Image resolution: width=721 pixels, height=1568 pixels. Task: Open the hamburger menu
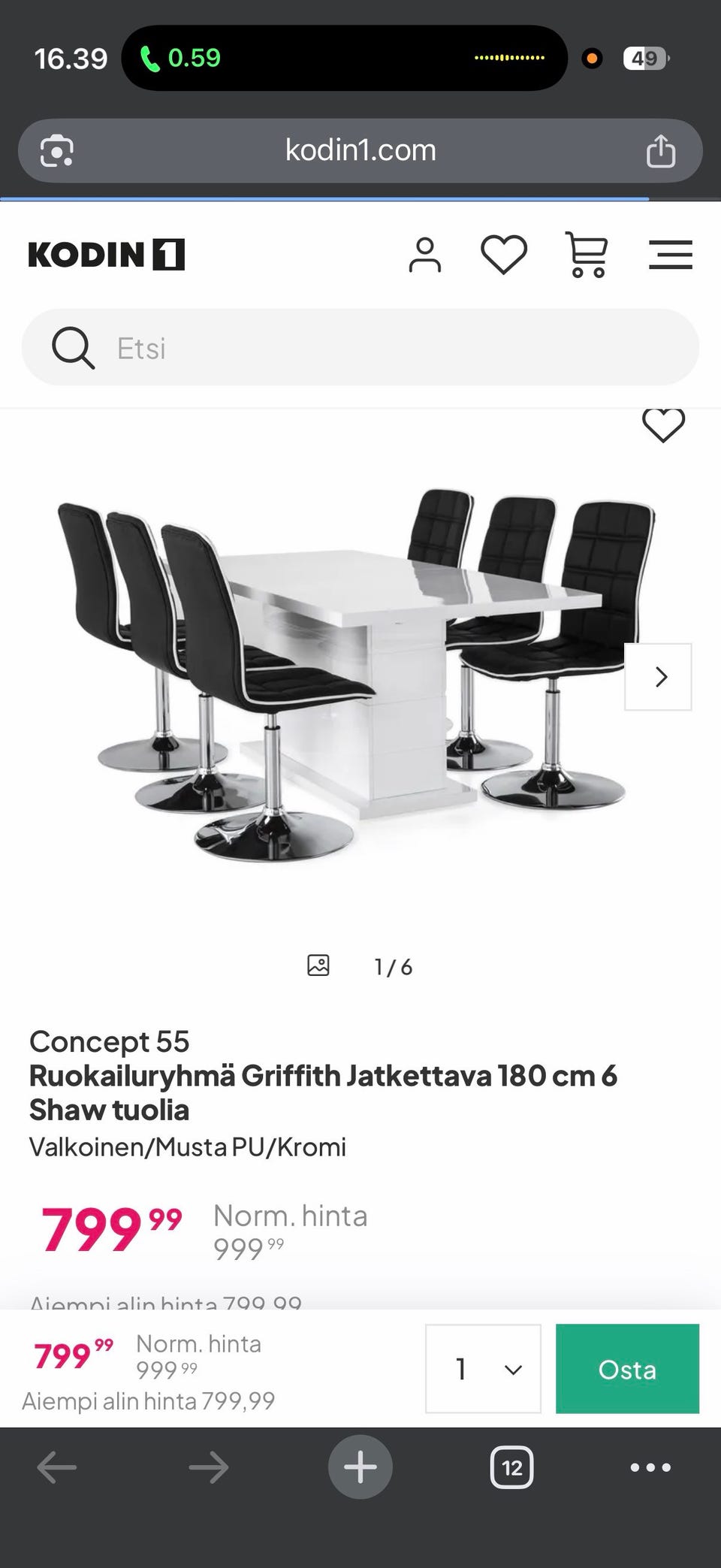click(x=670, y=255)
